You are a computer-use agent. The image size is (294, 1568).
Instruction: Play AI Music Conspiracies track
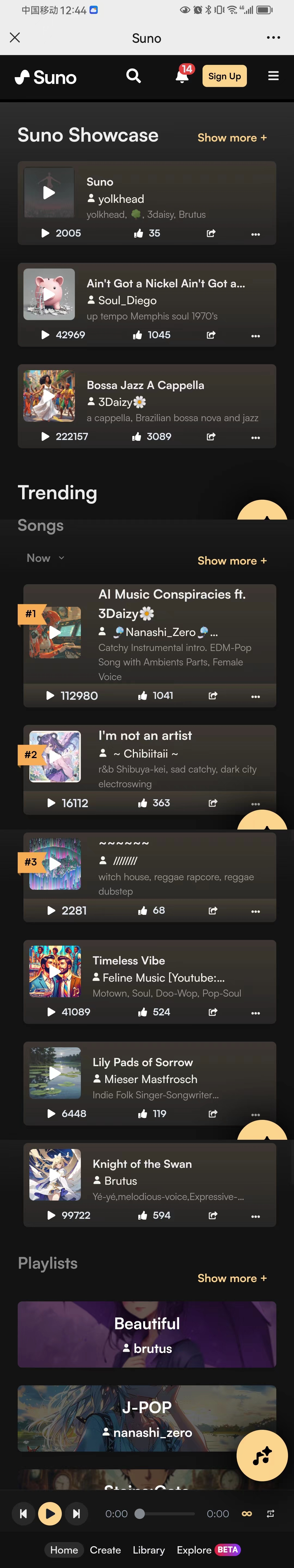coord(55,632)
